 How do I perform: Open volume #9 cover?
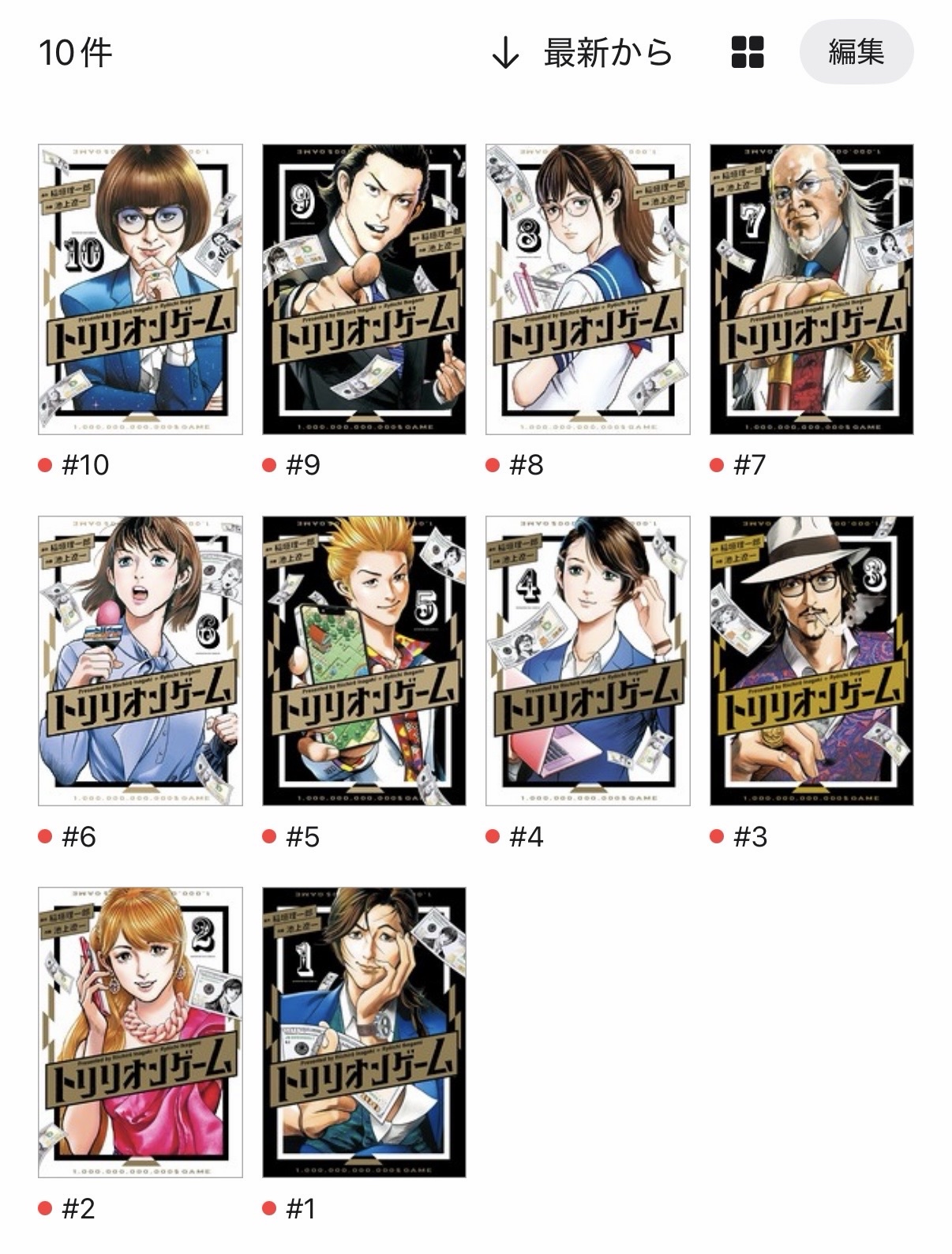point(364,289)
